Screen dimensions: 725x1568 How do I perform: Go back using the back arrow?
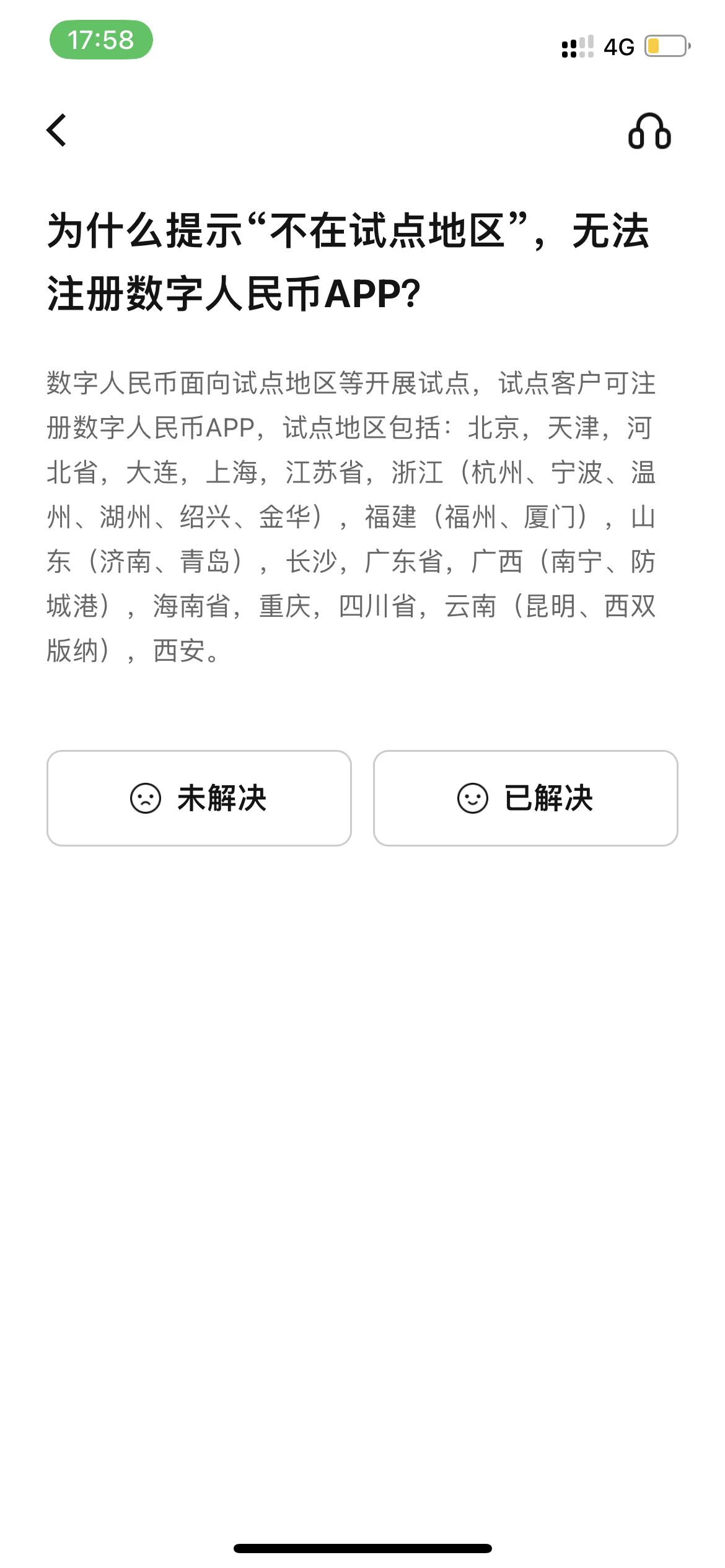(56, 131)
